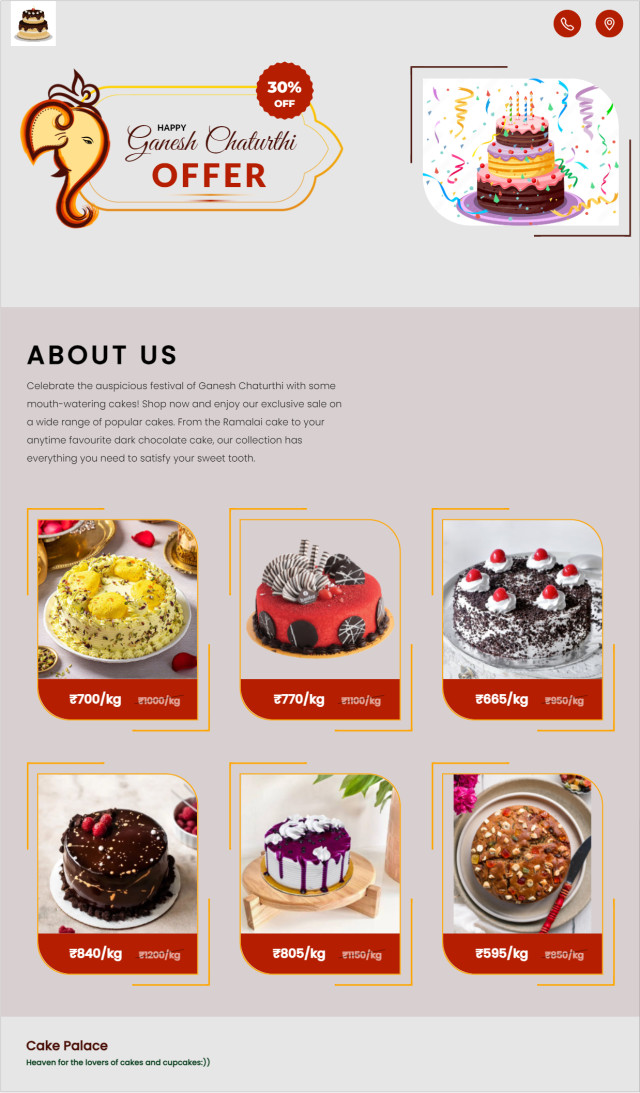The width and height of the screenshot is (640, 1093).
Task: Choose the ₹805/kg blueberry cake card
Action: coord(320,874)
